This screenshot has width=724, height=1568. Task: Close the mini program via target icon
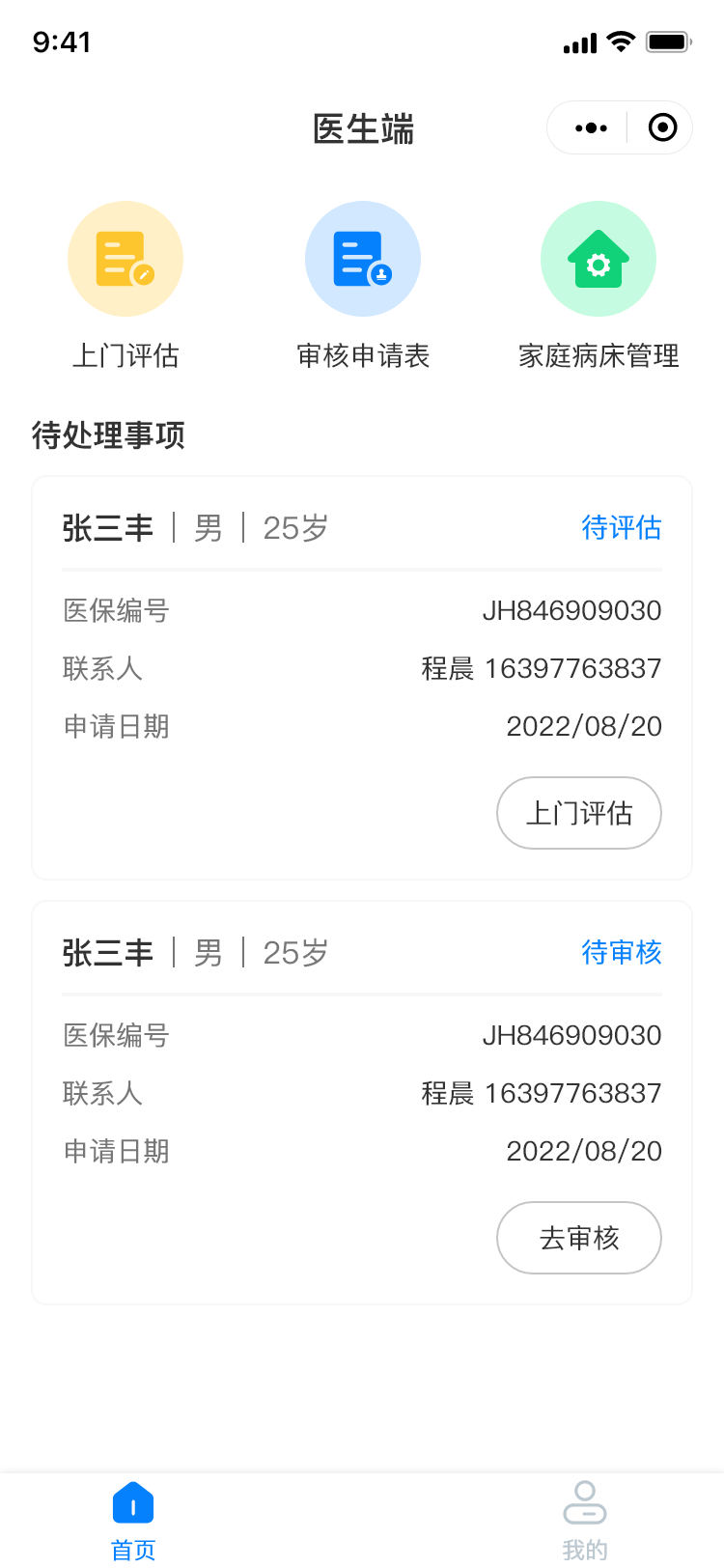(x=662, y=127)
